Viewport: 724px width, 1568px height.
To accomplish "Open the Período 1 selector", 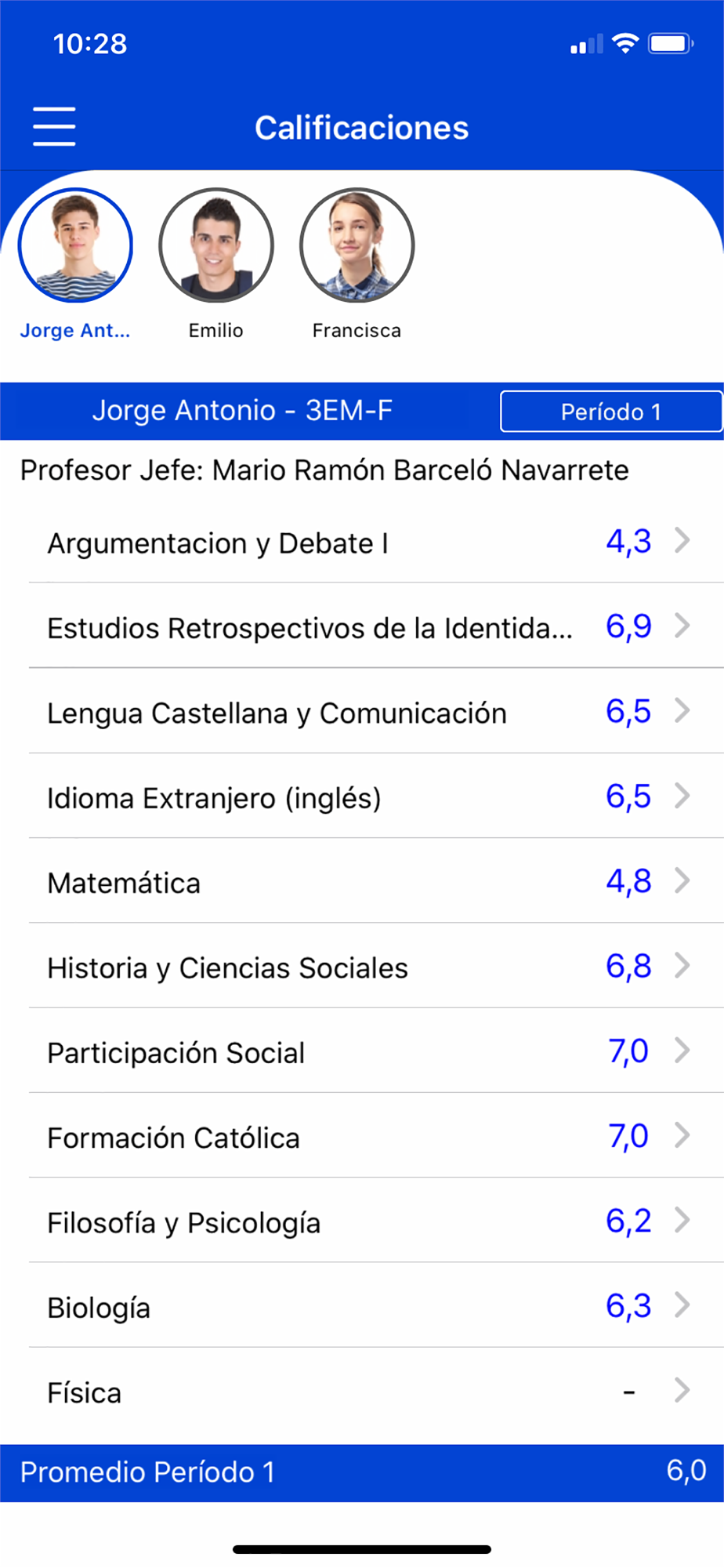I will click(x=610, y=412).
